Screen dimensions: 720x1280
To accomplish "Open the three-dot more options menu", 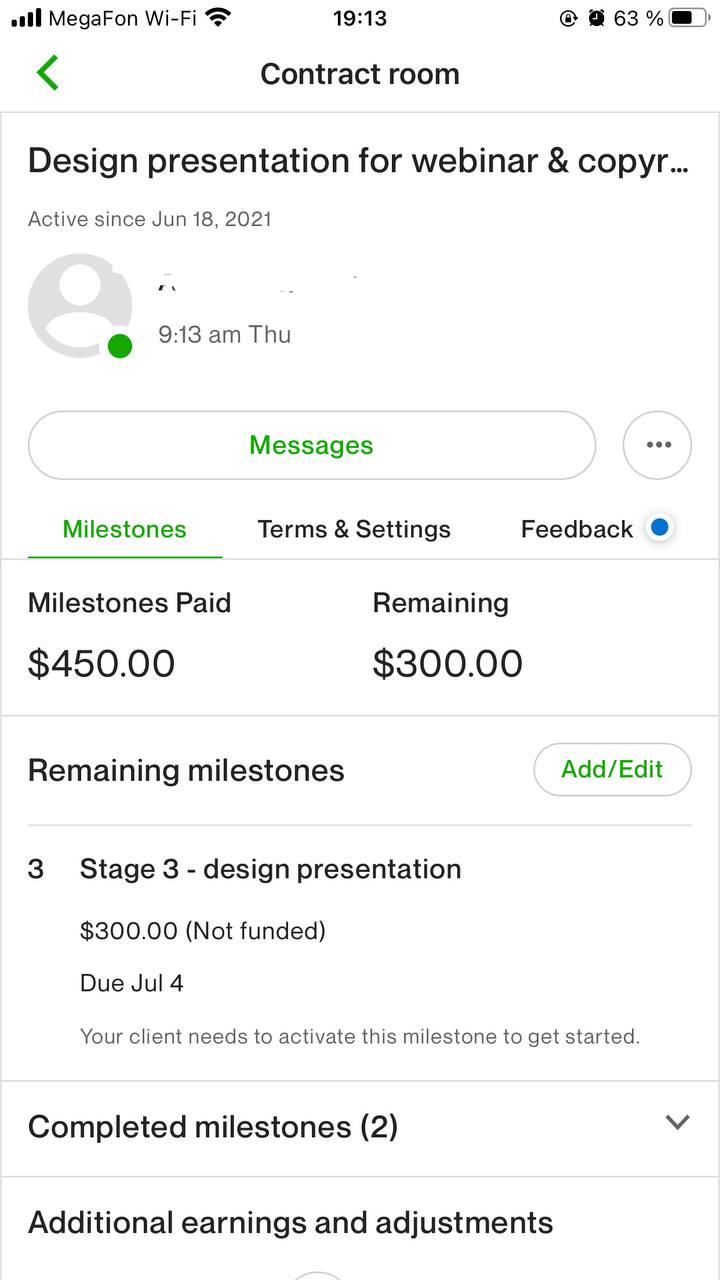I will pos(657,445).
